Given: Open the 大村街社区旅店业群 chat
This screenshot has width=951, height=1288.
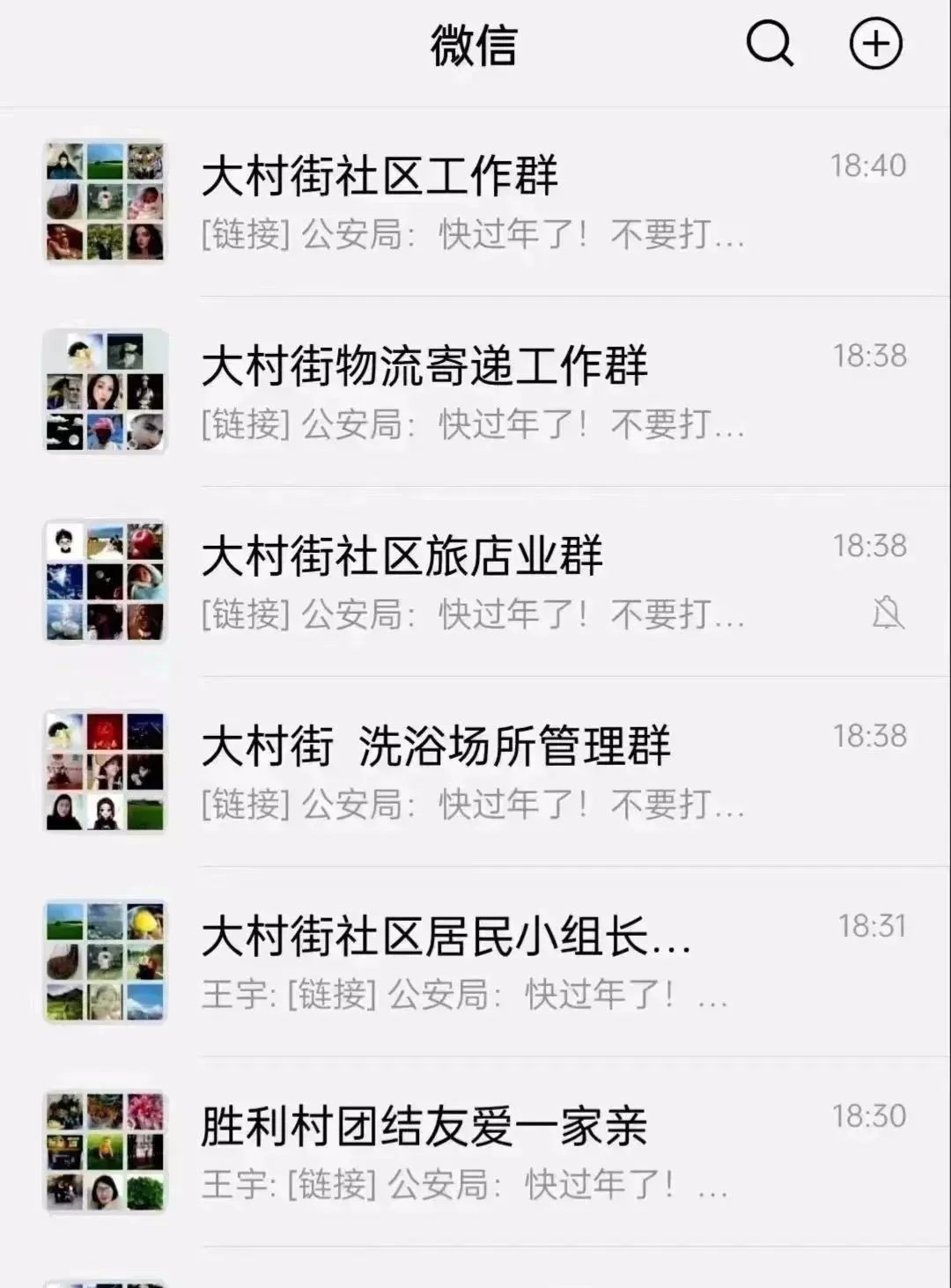Looking at the screenshot, I should pyautogui.click(x=475, y=582).
